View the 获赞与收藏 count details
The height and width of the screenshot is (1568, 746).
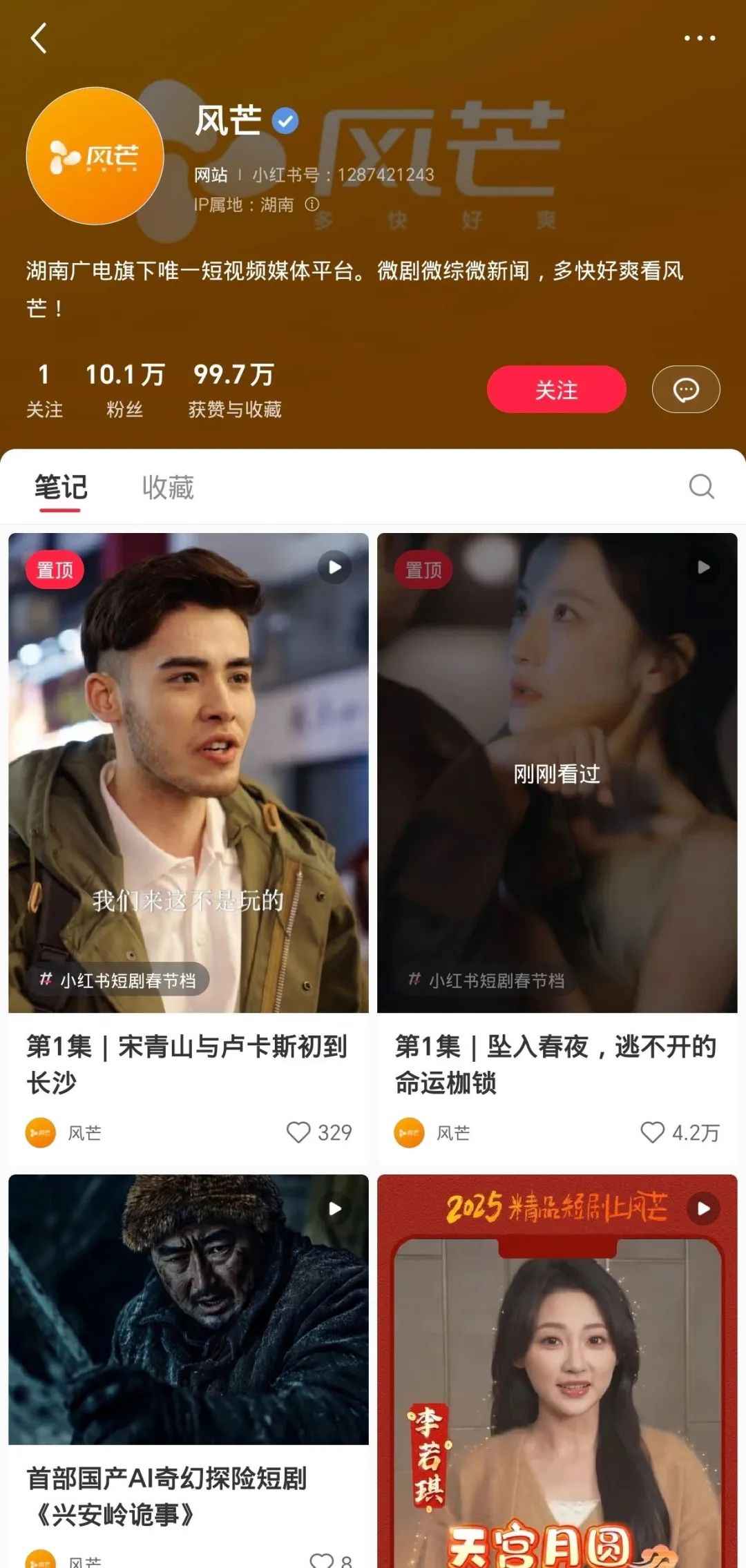tap(234, 389)
